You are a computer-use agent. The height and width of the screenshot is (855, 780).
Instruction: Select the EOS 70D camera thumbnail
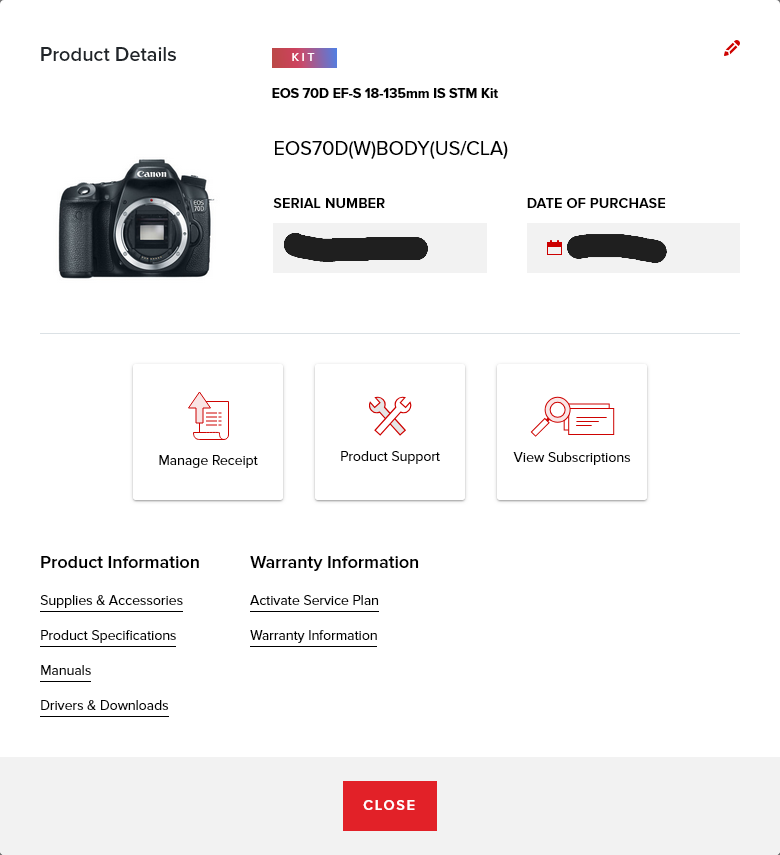[134, 219]
